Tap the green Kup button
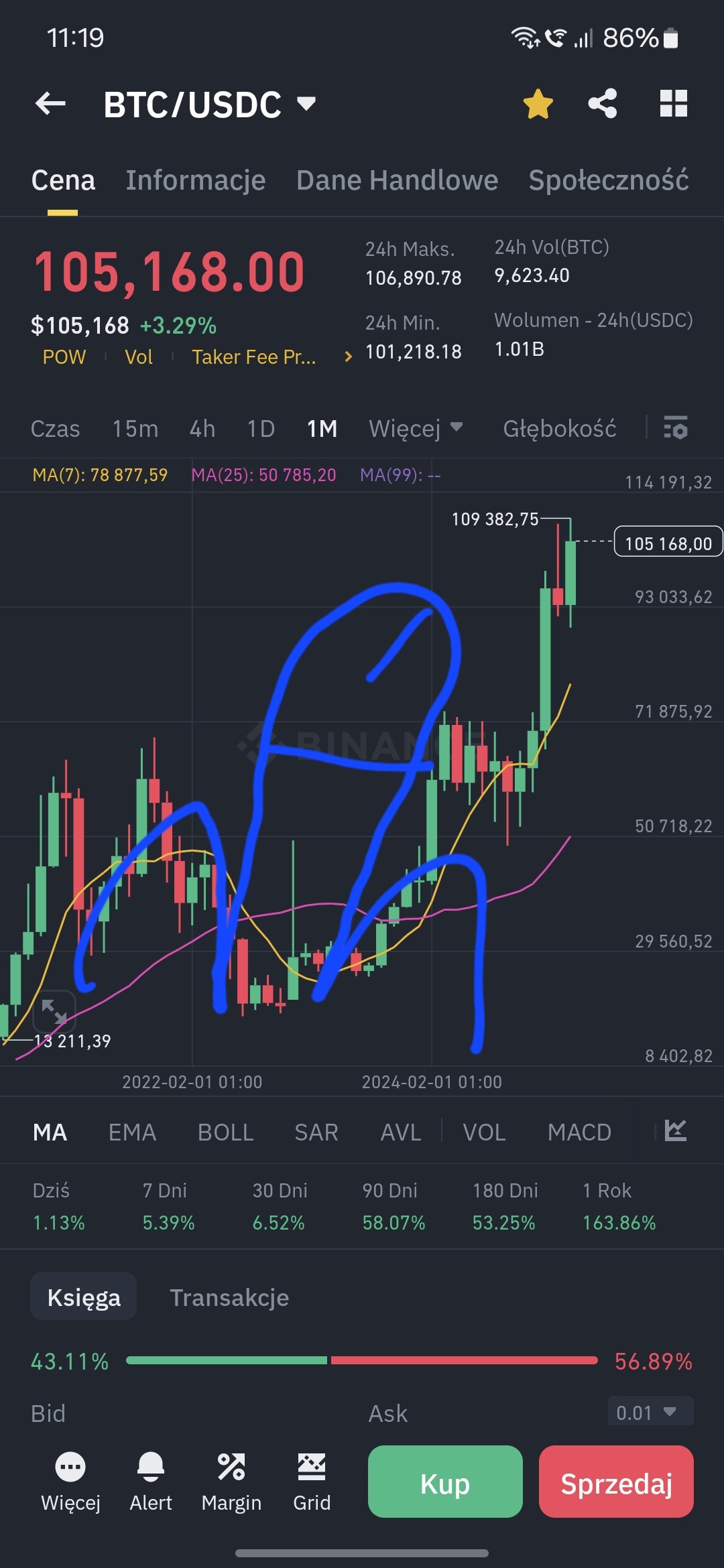 coord(444,1482)
